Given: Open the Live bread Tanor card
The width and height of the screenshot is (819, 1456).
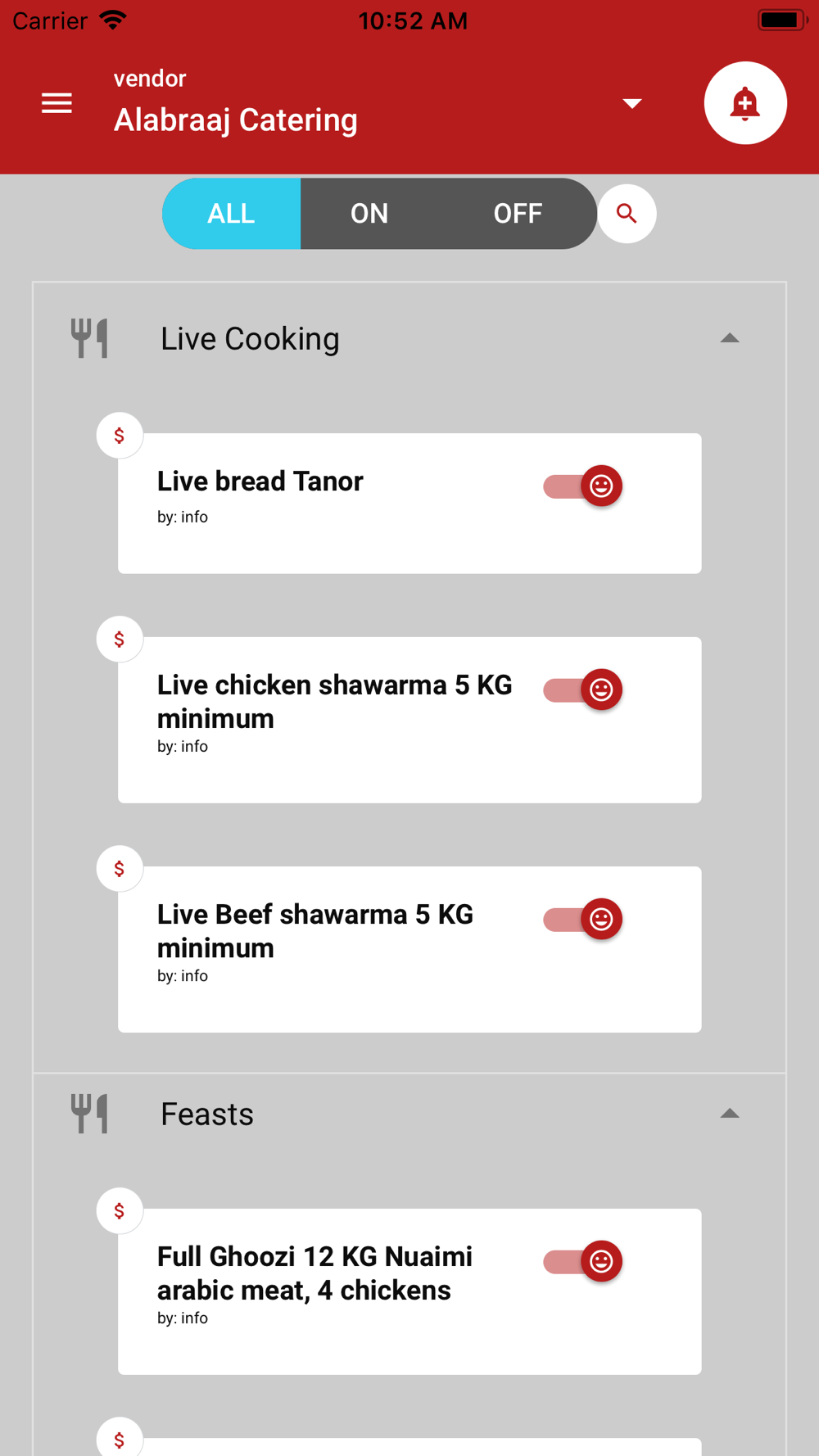Looking at the screenshot, I should click(x=409, y=504).
